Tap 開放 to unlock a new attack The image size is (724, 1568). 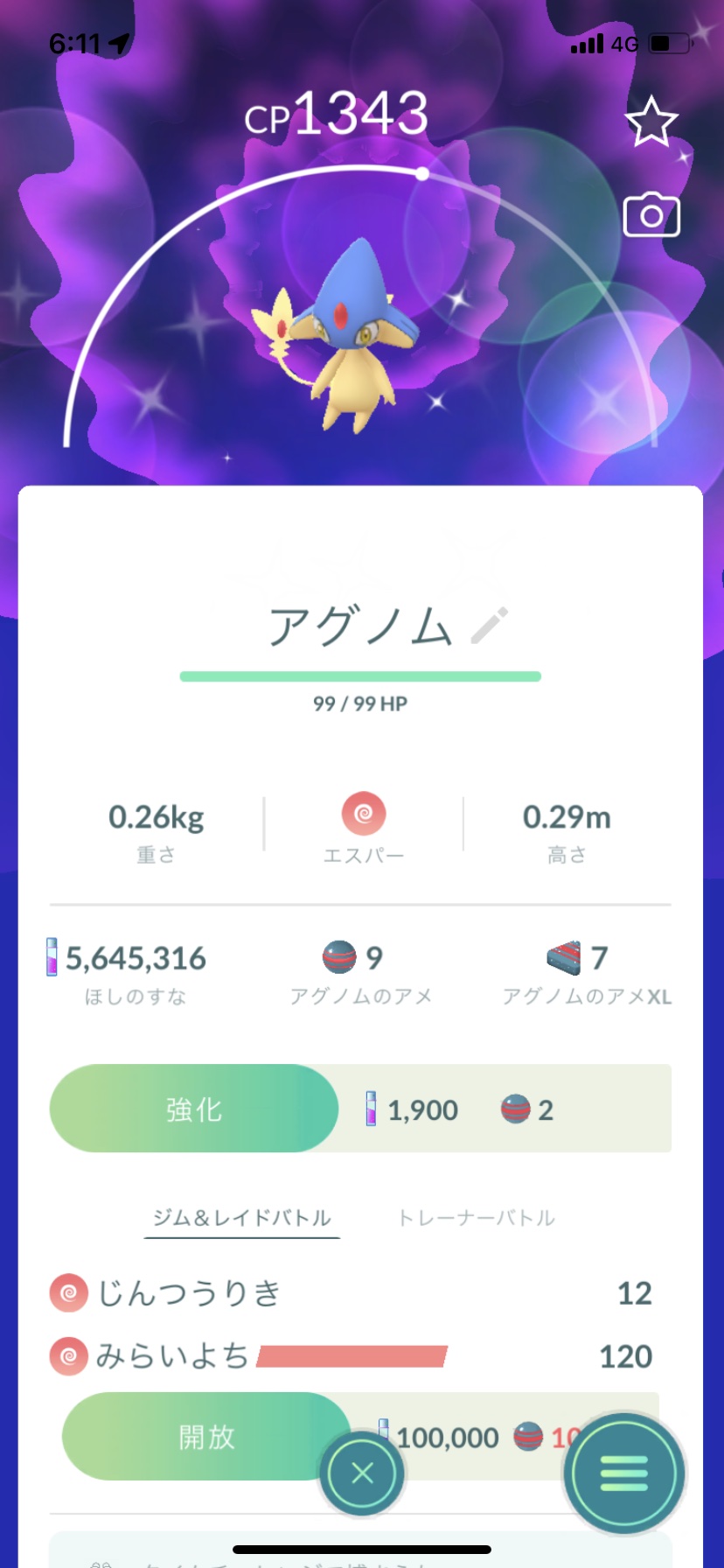tap(206, 1437)
